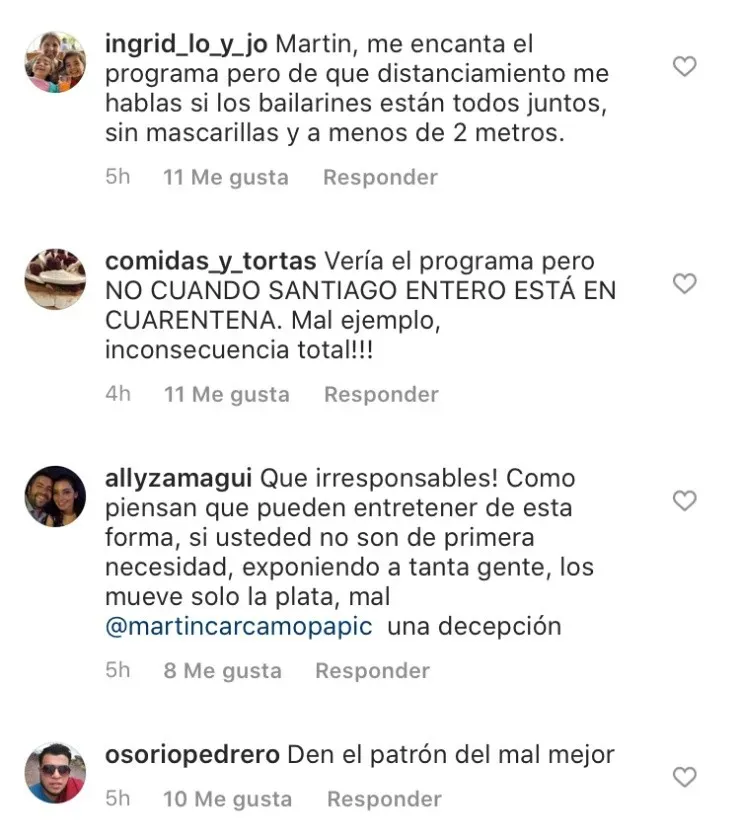Open osoriopedrero's profile picture
740x840 pixels.
pyautogui.click(x=55, y=772)
